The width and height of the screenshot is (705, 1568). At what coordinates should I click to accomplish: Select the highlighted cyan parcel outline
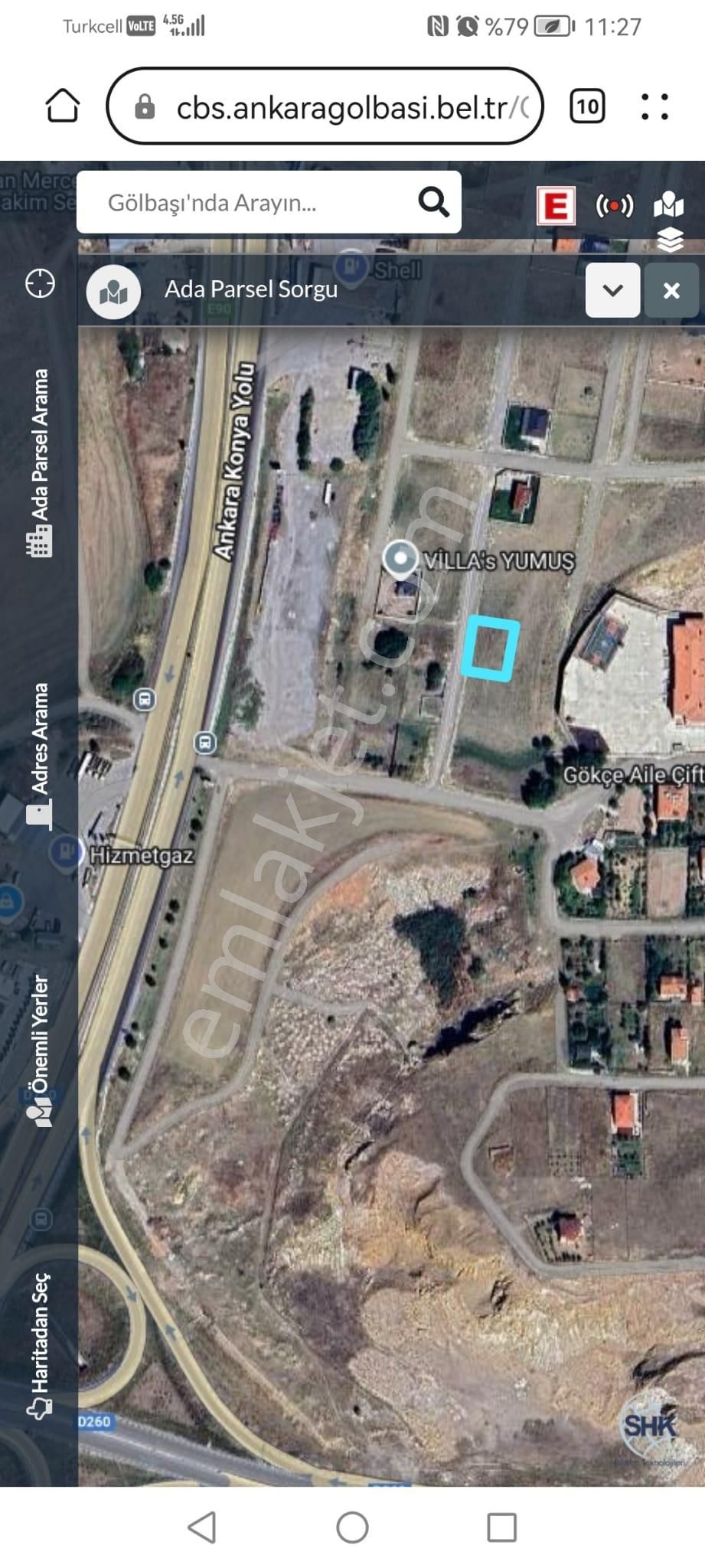coord(491,647)
